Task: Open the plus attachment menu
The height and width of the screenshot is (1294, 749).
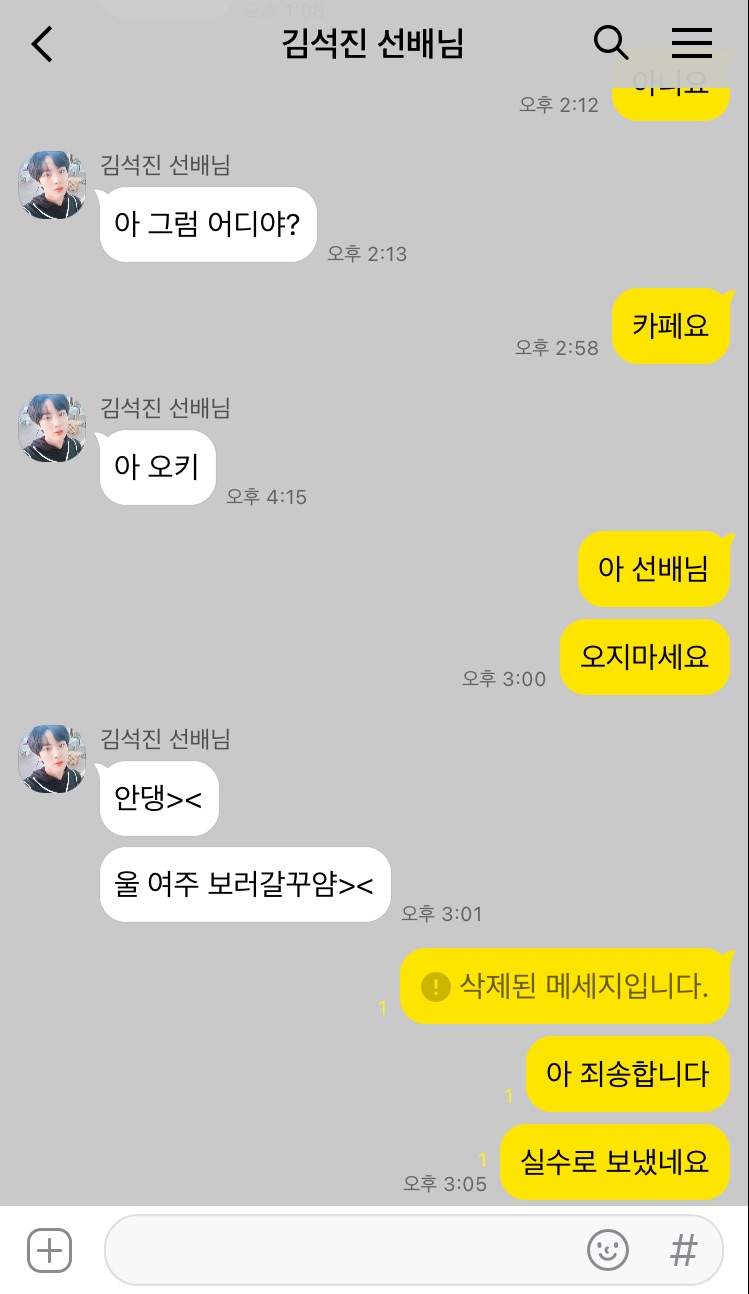Action: 49,1250
